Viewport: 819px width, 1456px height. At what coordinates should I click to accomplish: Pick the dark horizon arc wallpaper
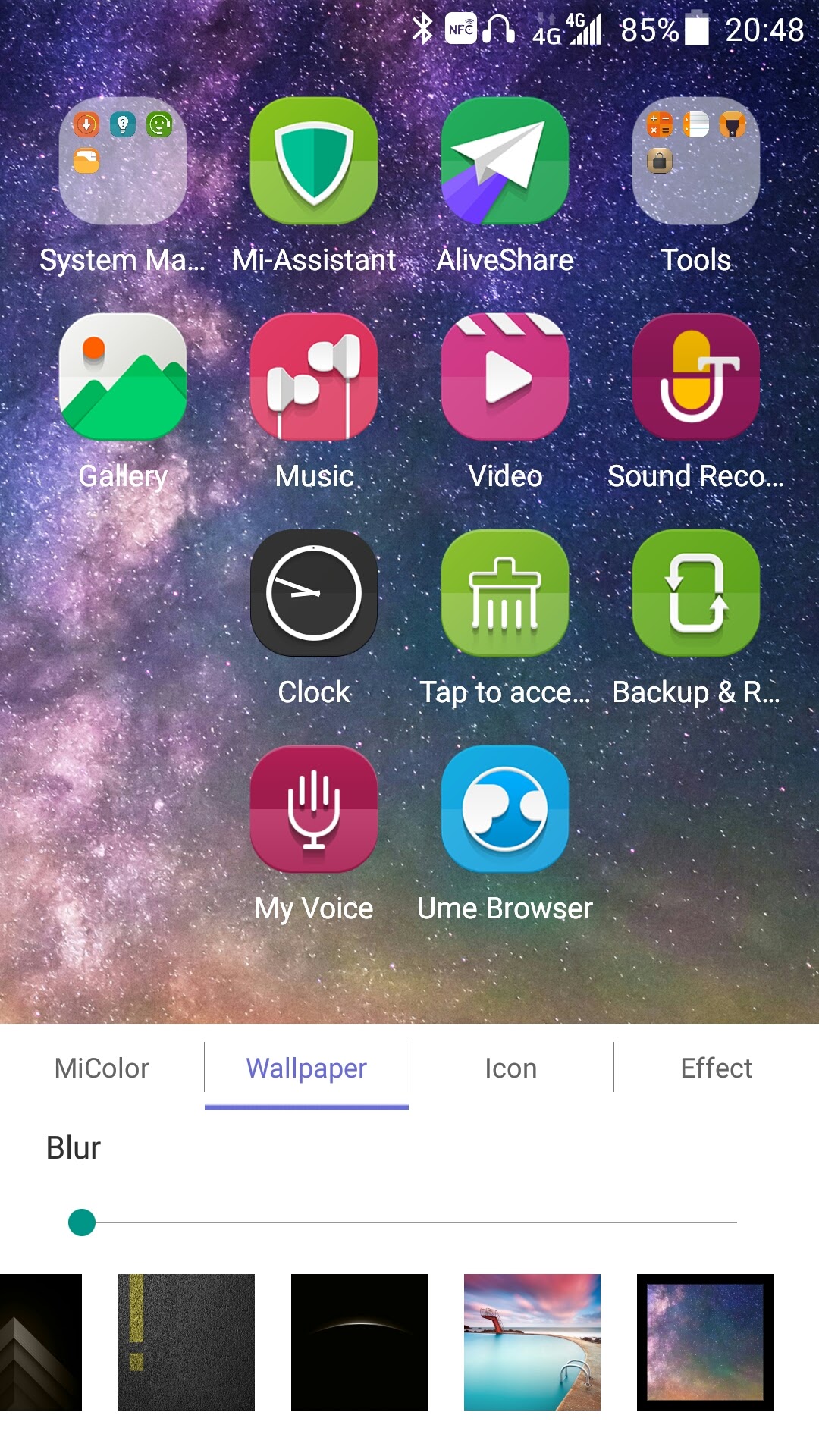(x=359, y=1342)
